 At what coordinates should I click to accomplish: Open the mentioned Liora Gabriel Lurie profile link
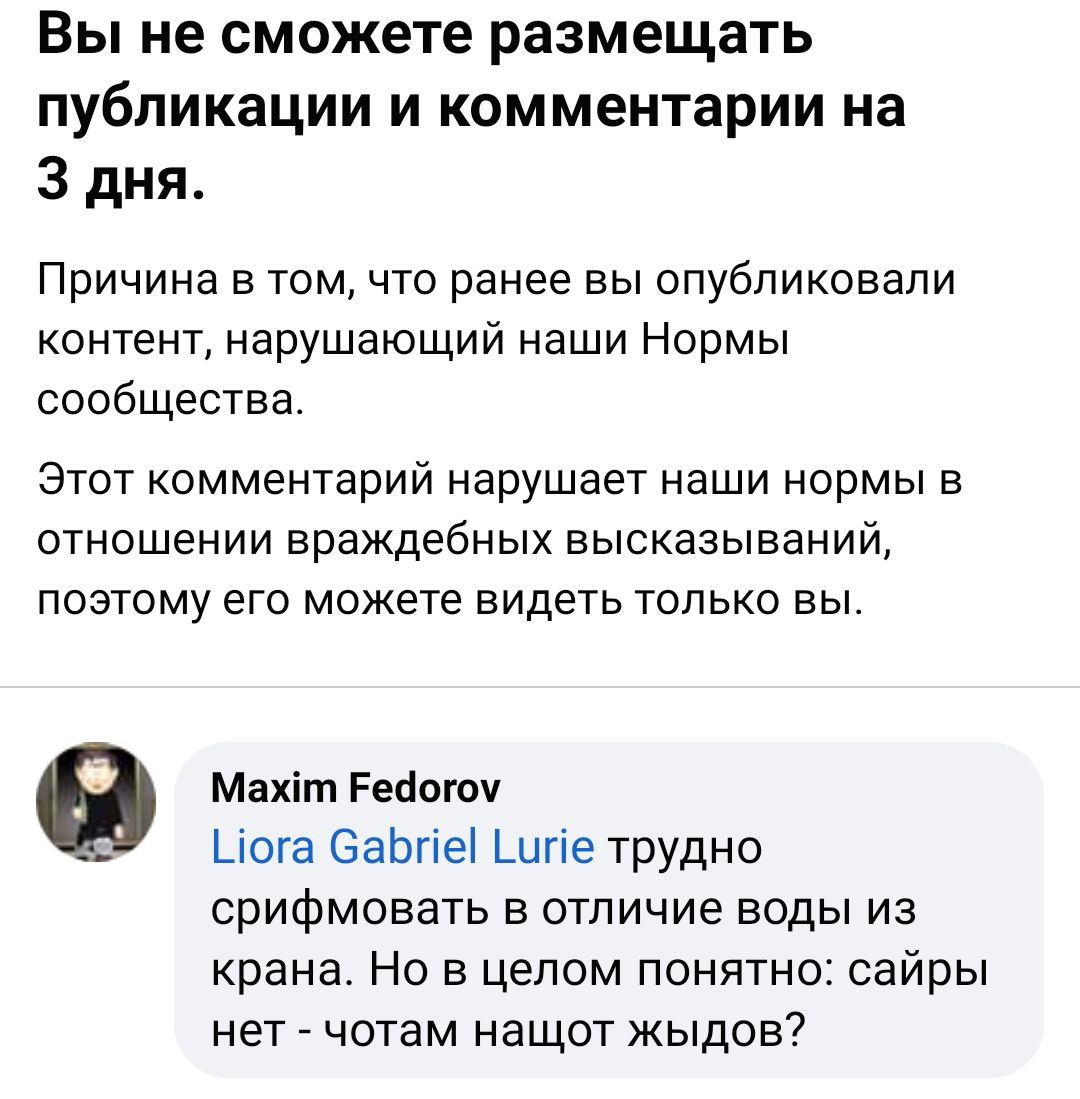pyautogui.click(x=403, y=848)
